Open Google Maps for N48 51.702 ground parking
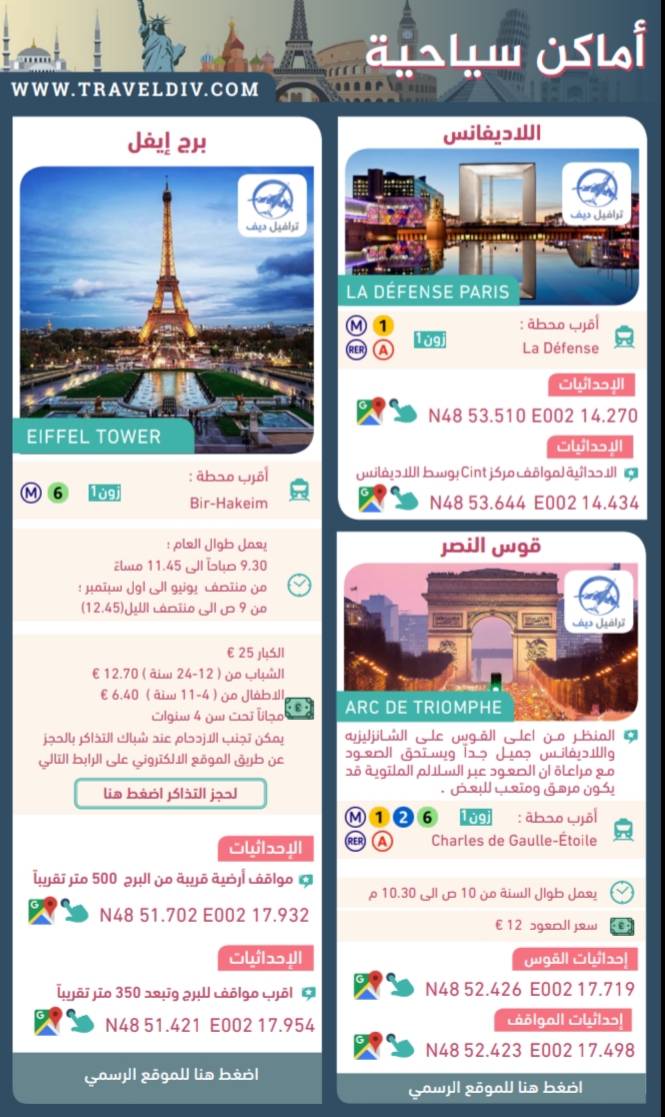The height and width of the screenshot is (1117, 665). pos(42,911)
